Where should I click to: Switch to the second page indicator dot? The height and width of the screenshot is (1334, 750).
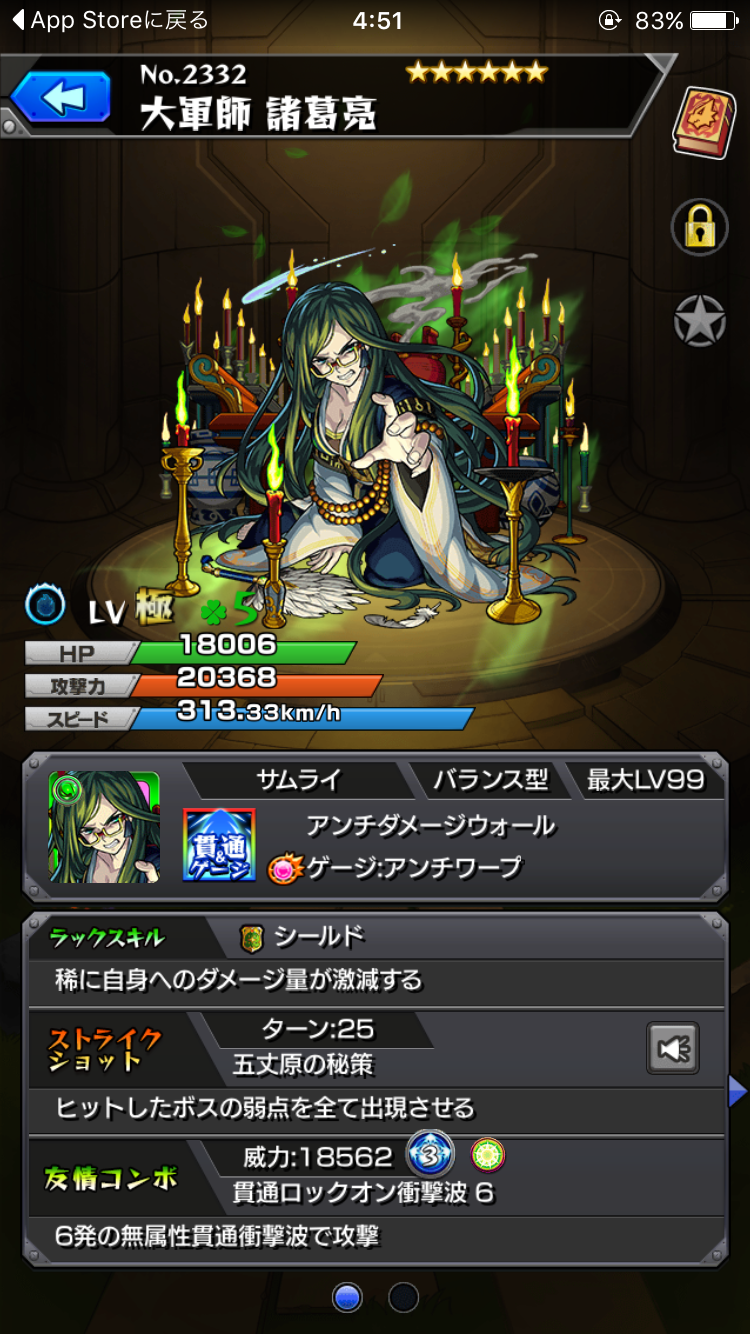403,1297
